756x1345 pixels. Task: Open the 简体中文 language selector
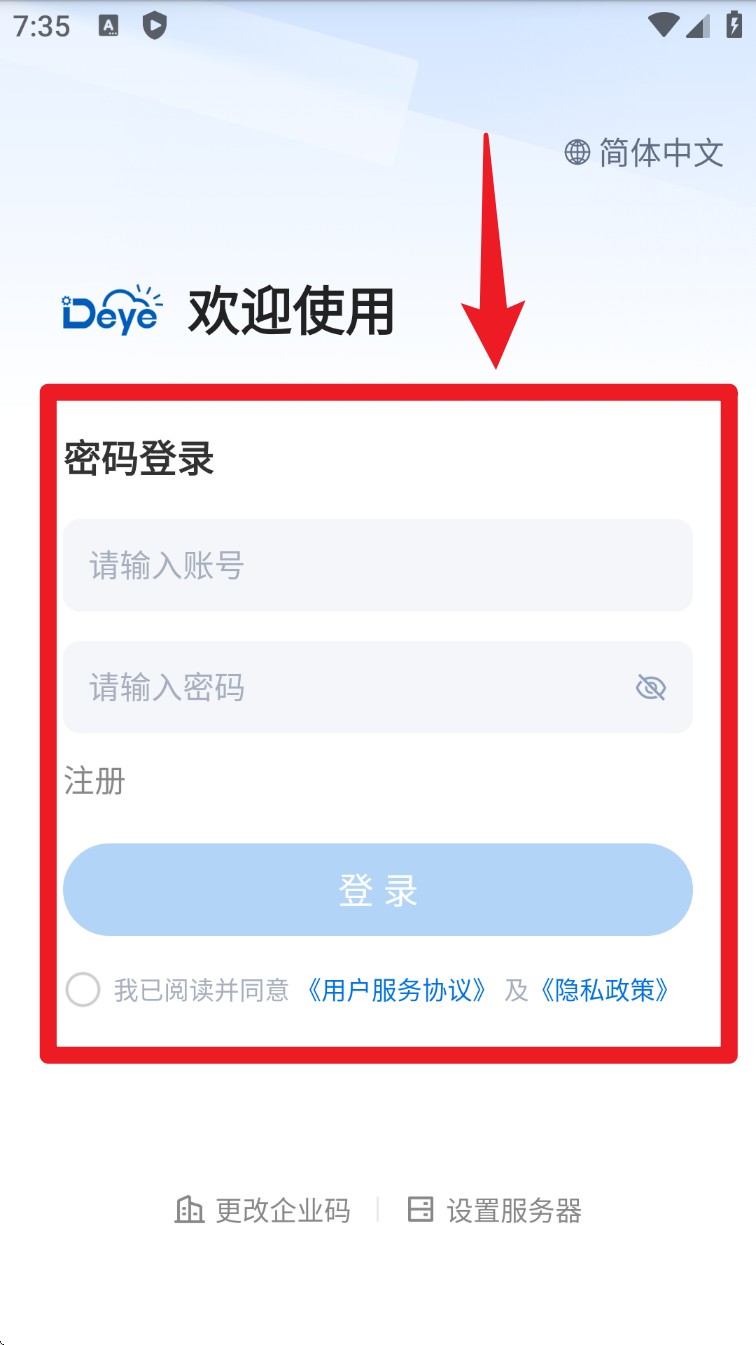point(645,153)
